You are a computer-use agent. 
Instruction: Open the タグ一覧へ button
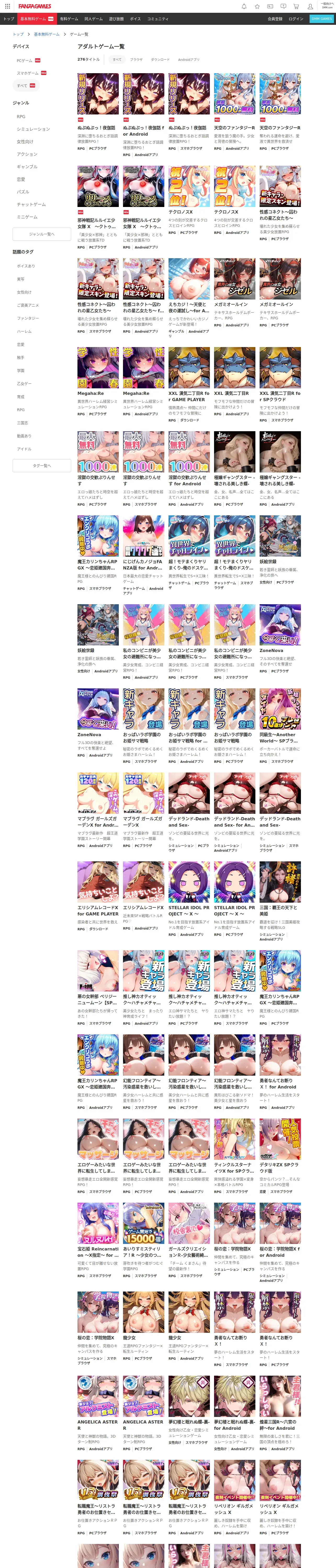click(42, 466)
